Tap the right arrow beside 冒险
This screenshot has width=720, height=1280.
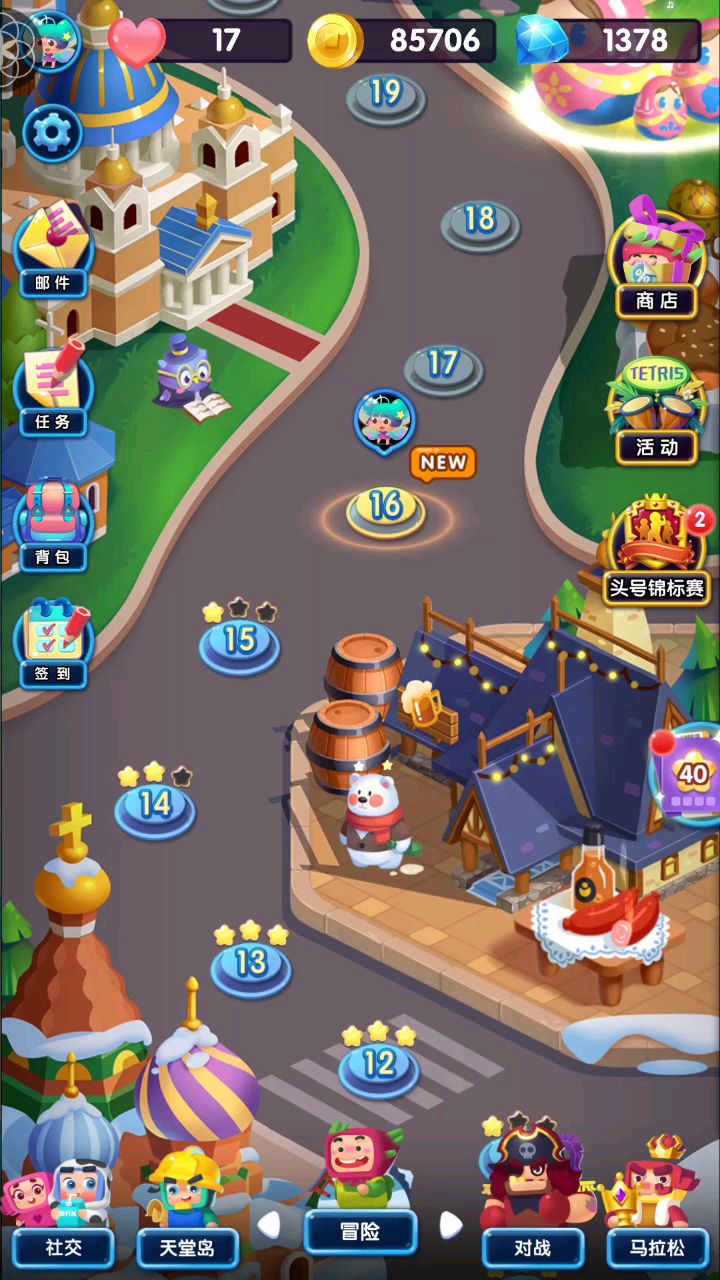pyautogui.click(x=451, y=1224)
